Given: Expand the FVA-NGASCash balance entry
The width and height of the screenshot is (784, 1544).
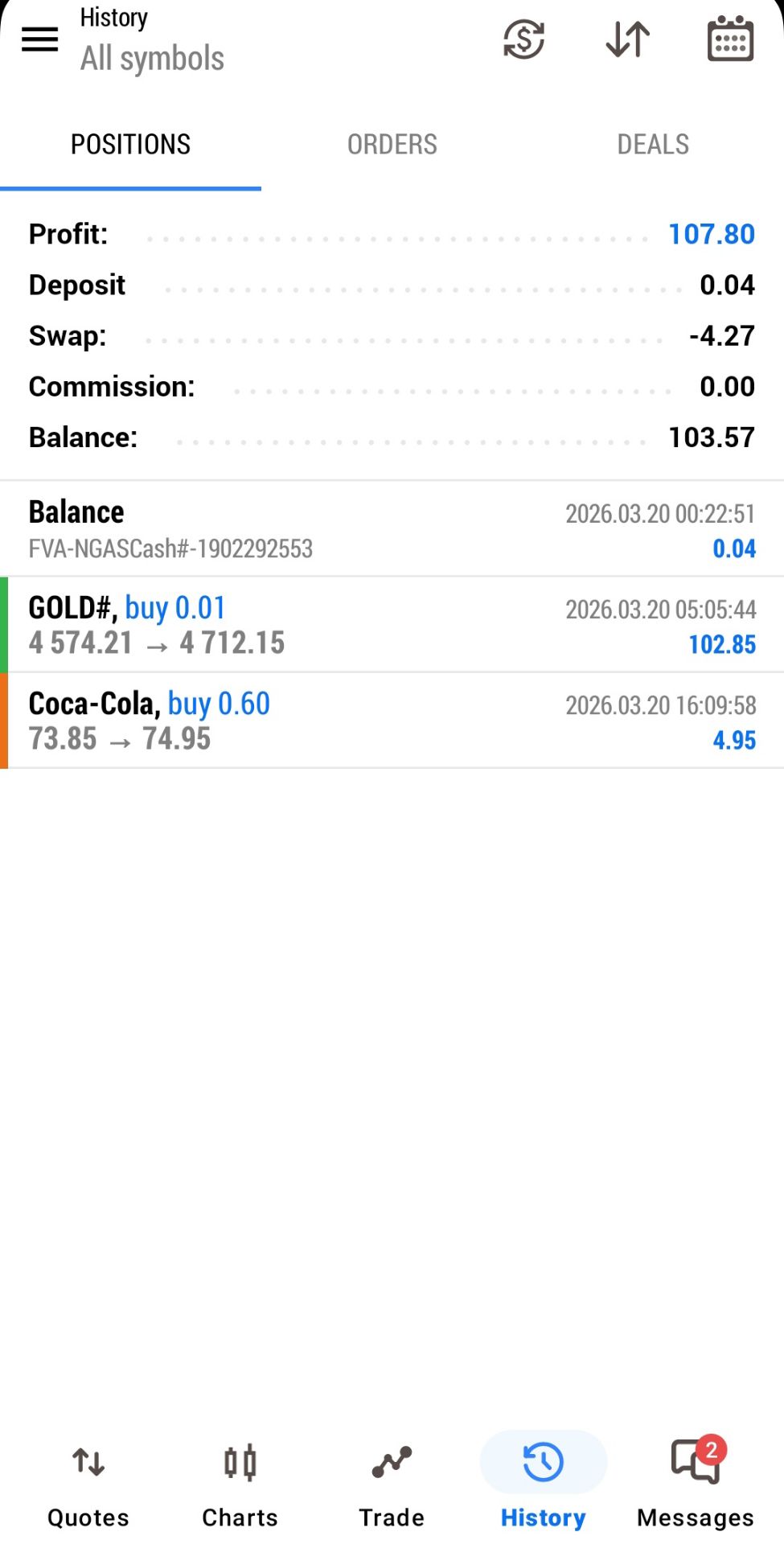Looking at the screenshot, I should pos(392,530).
